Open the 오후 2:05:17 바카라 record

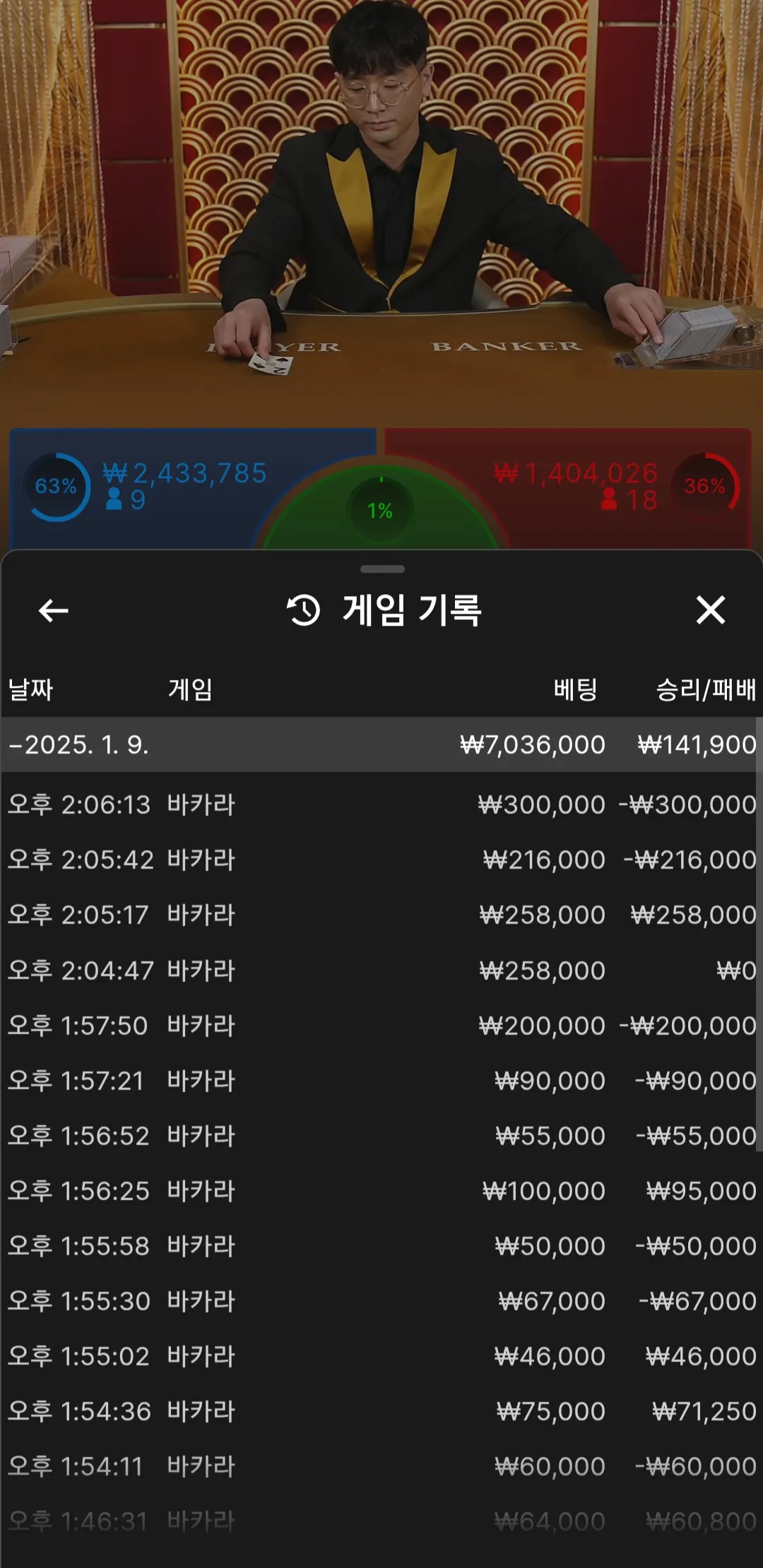click(x=381, y=915)
